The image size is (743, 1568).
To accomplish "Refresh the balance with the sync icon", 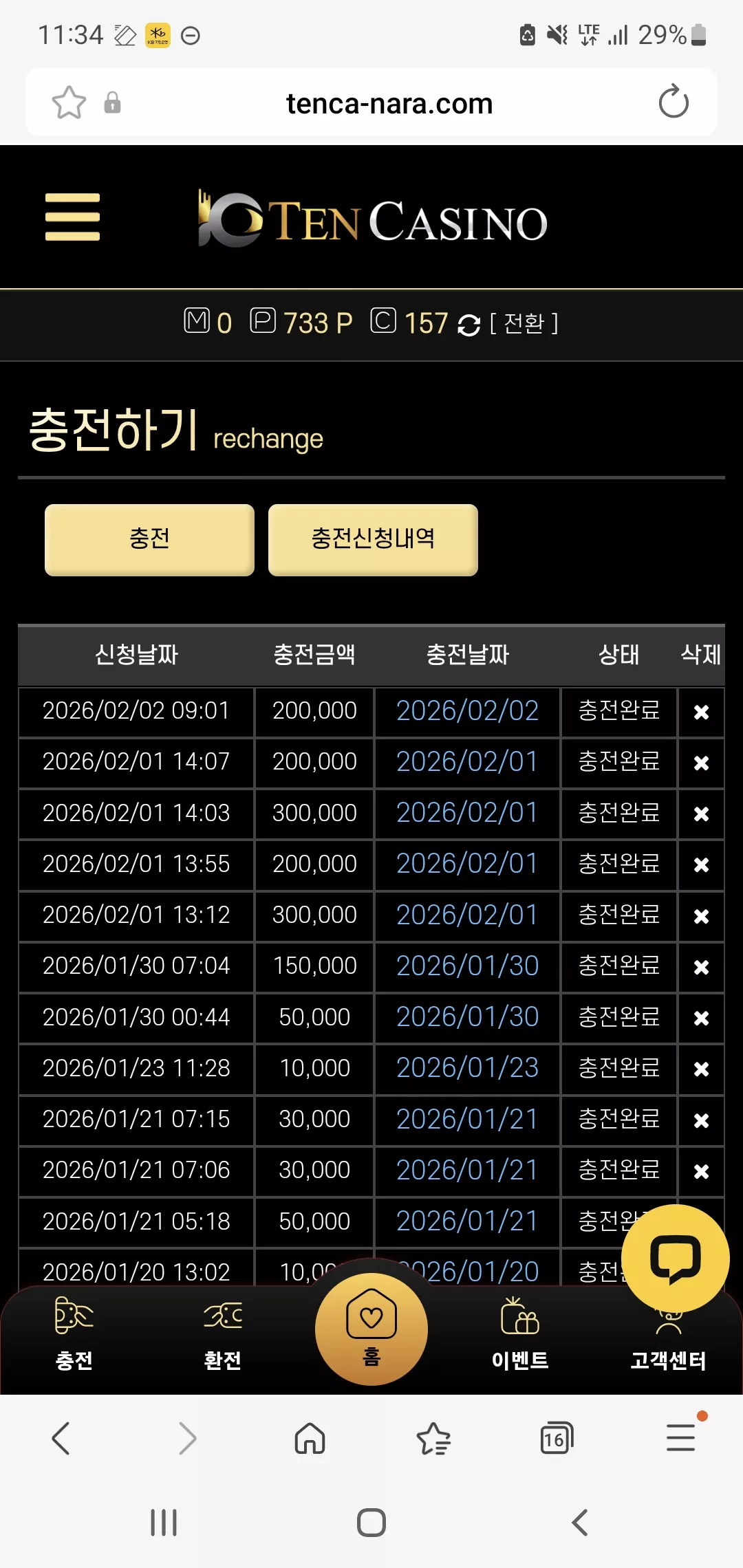I will coord(469,325).
